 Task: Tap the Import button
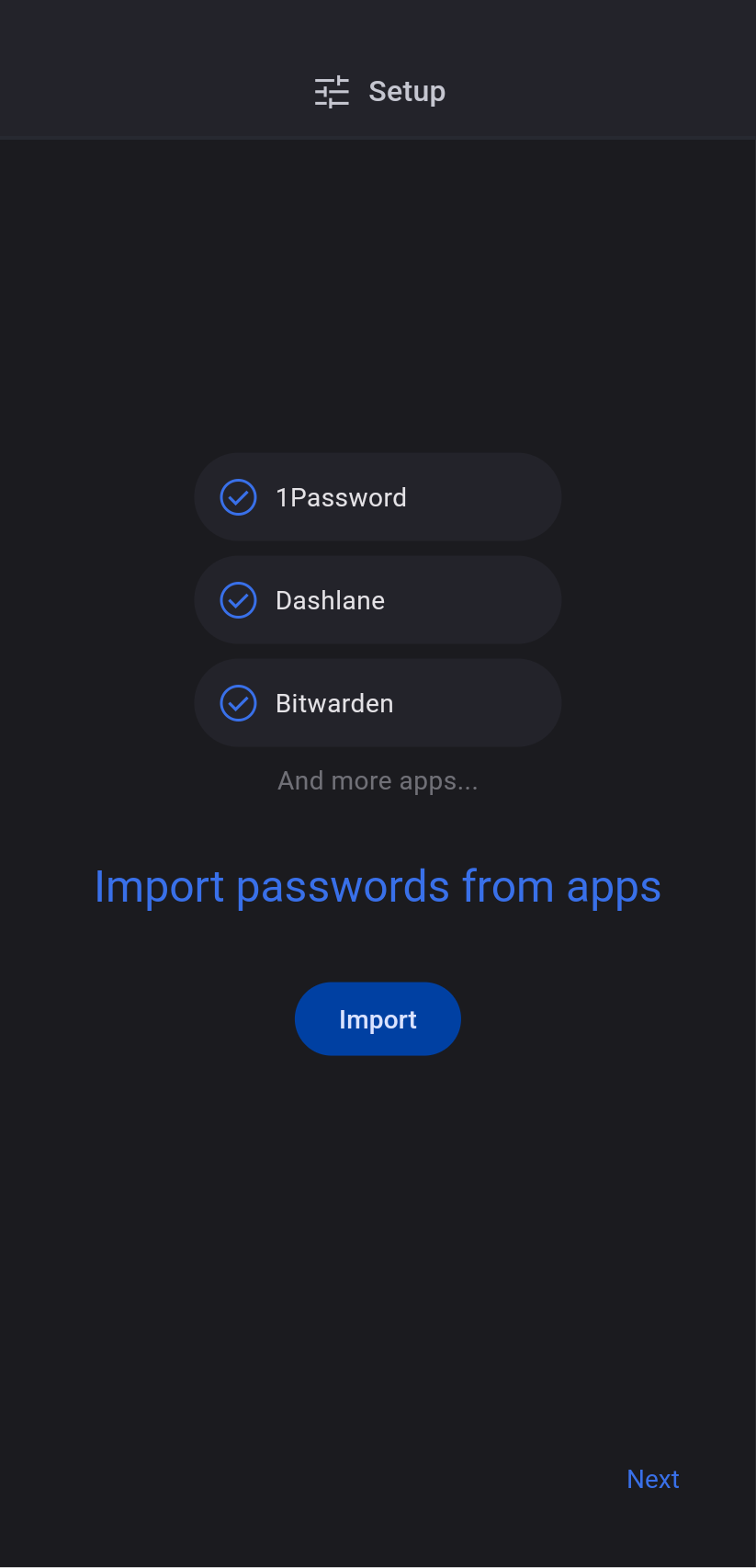pyautogui.click(x=378, y=1019)
